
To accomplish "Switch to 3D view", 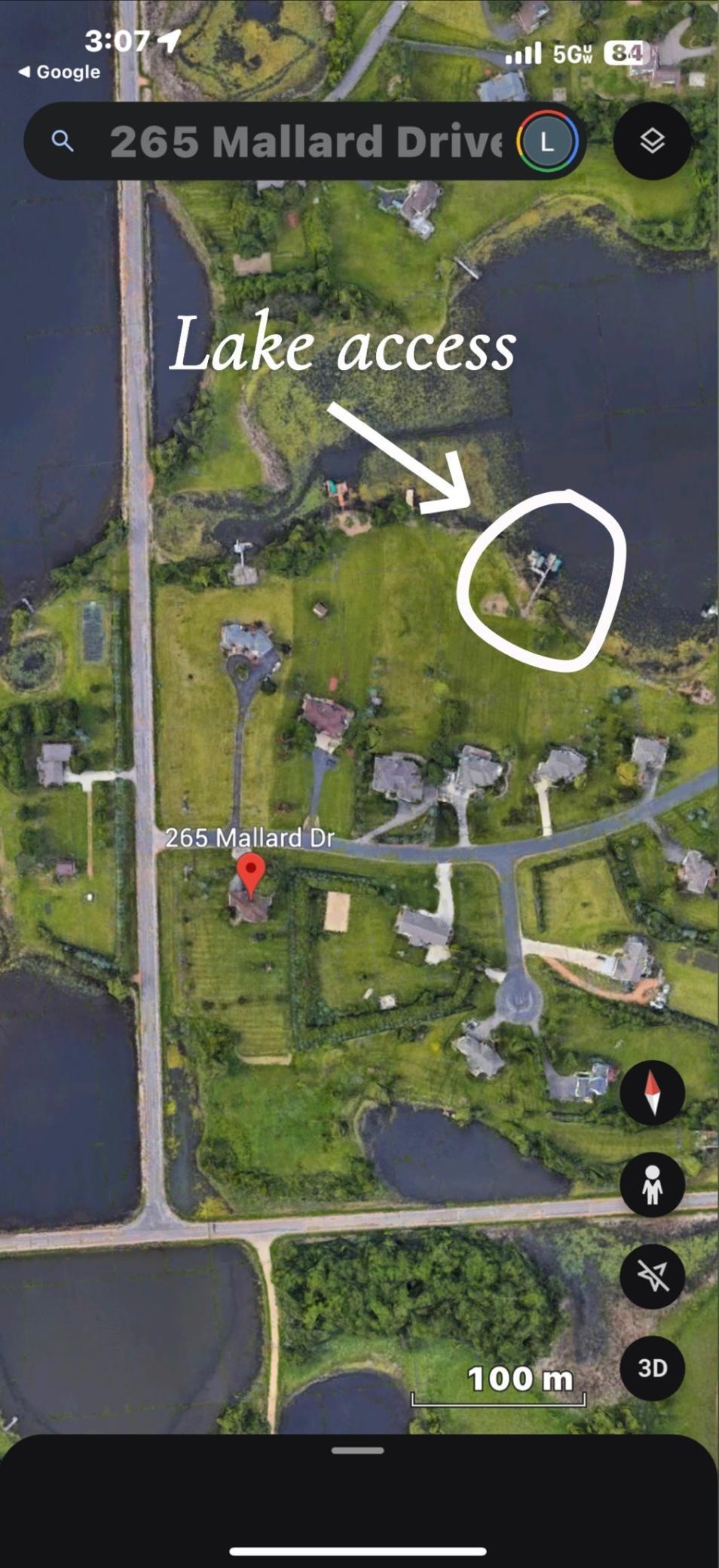I will pos(652,1368).
